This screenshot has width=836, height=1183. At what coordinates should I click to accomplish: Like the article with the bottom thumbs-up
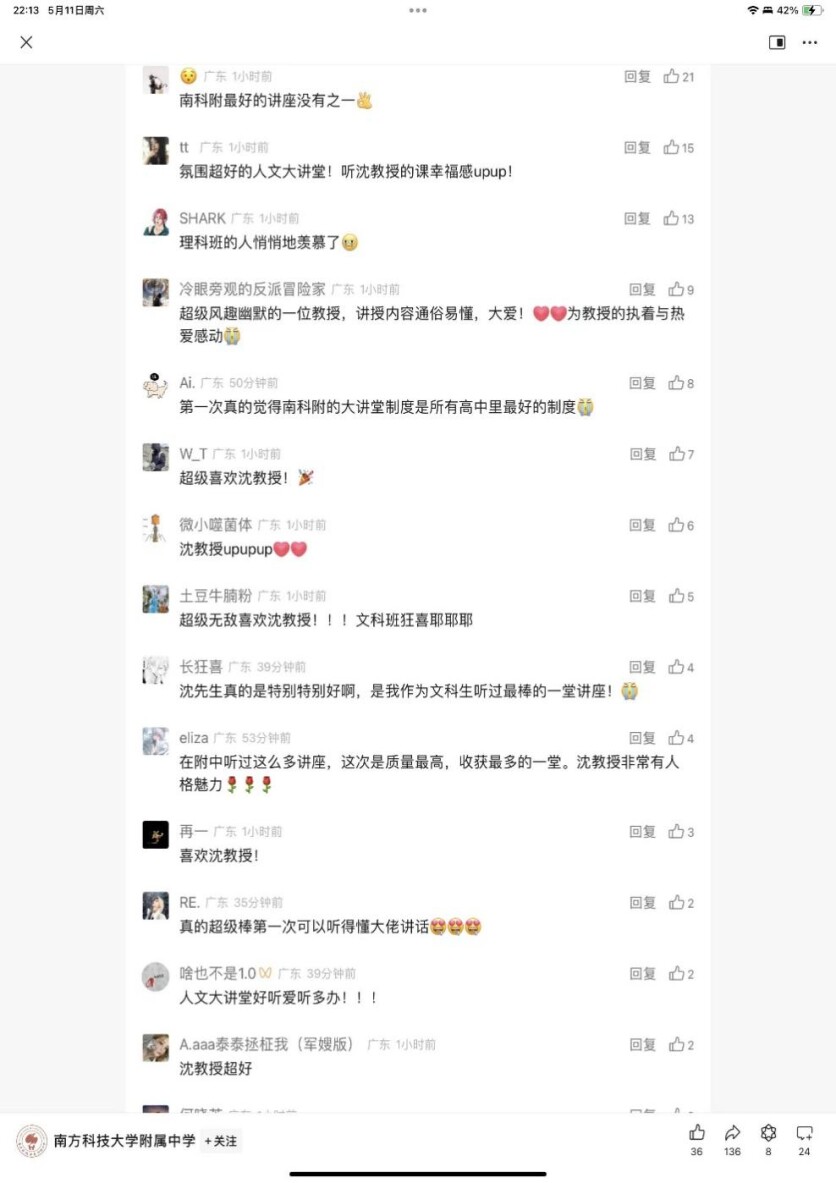(697, 1133)
